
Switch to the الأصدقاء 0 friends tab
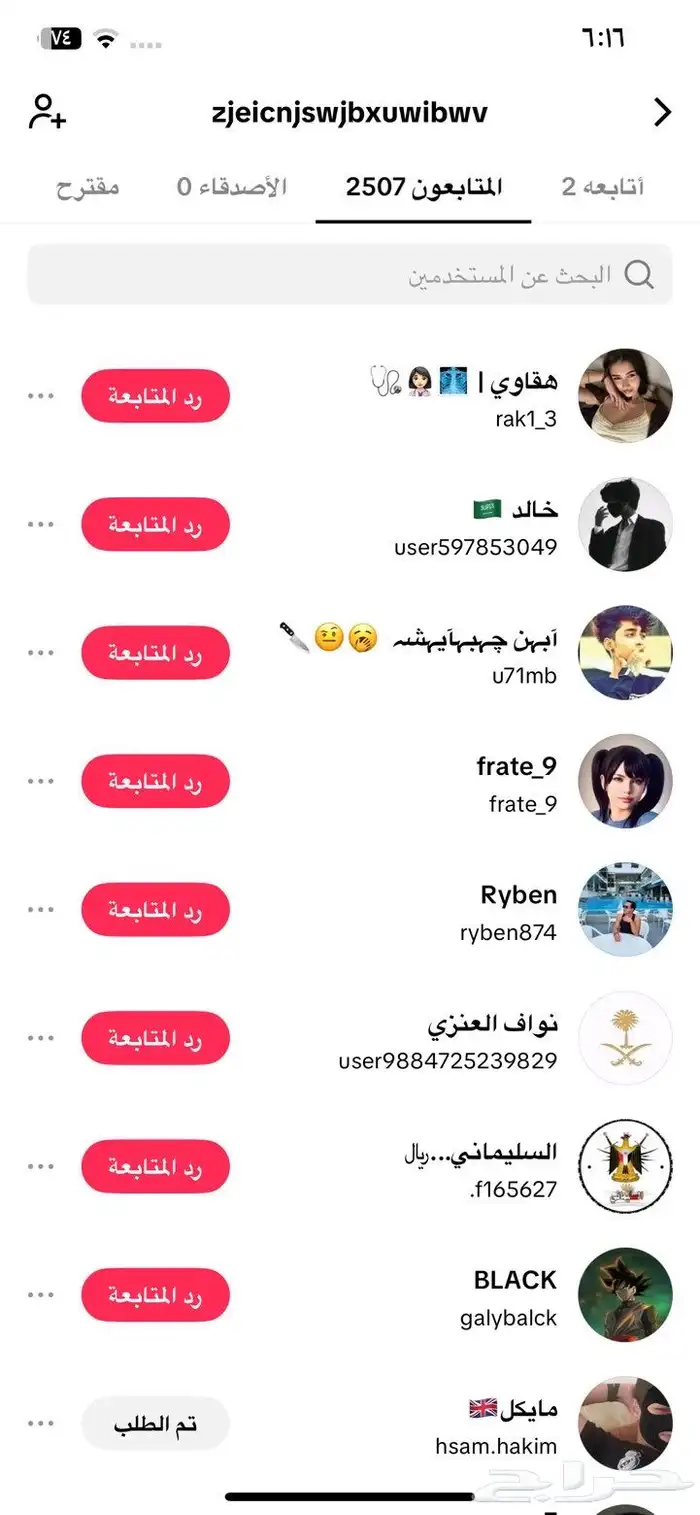(x=232, y=187)
